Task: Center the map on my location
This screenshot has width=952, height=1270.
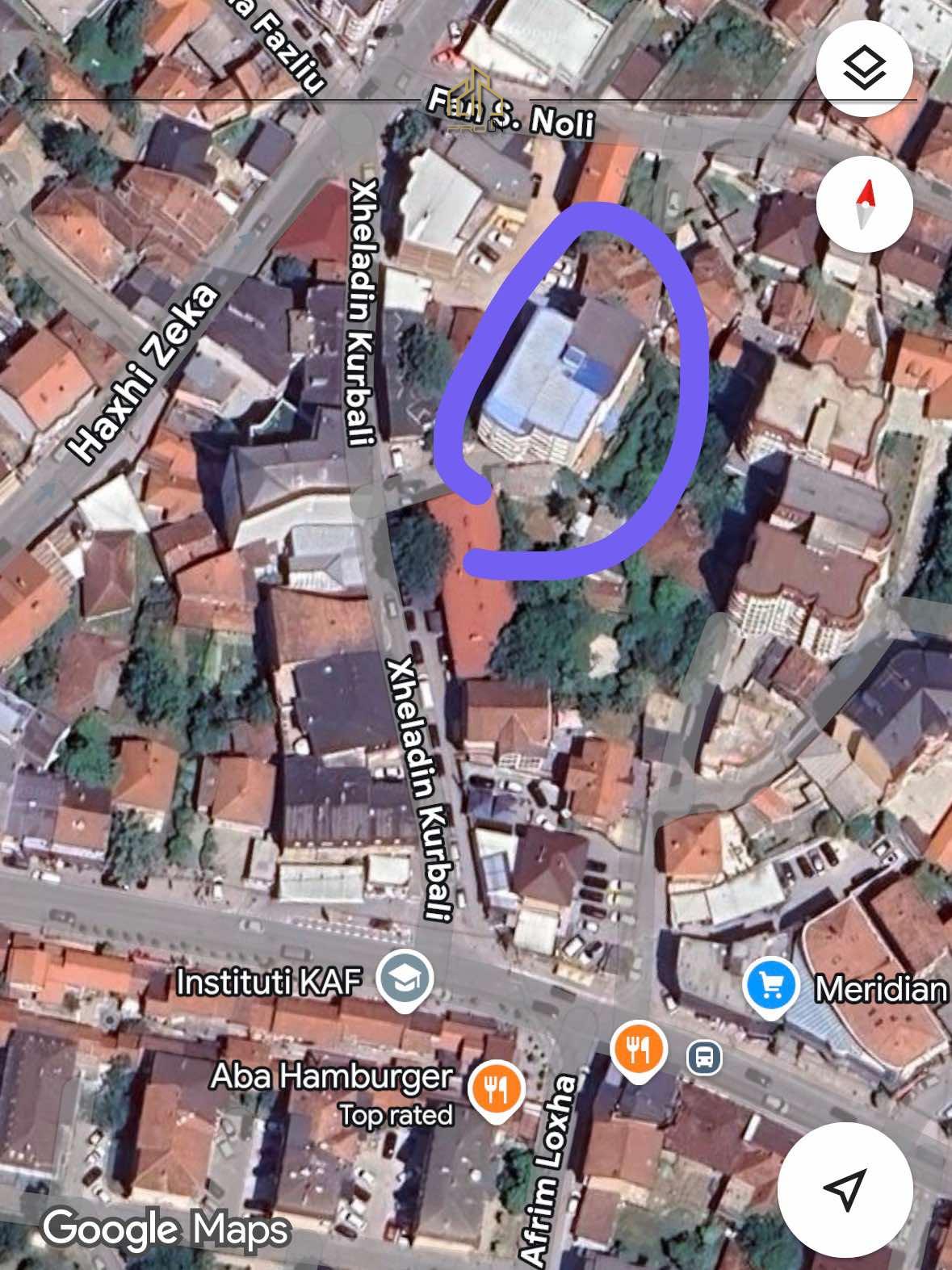Action: click(x=845, y=1188)
